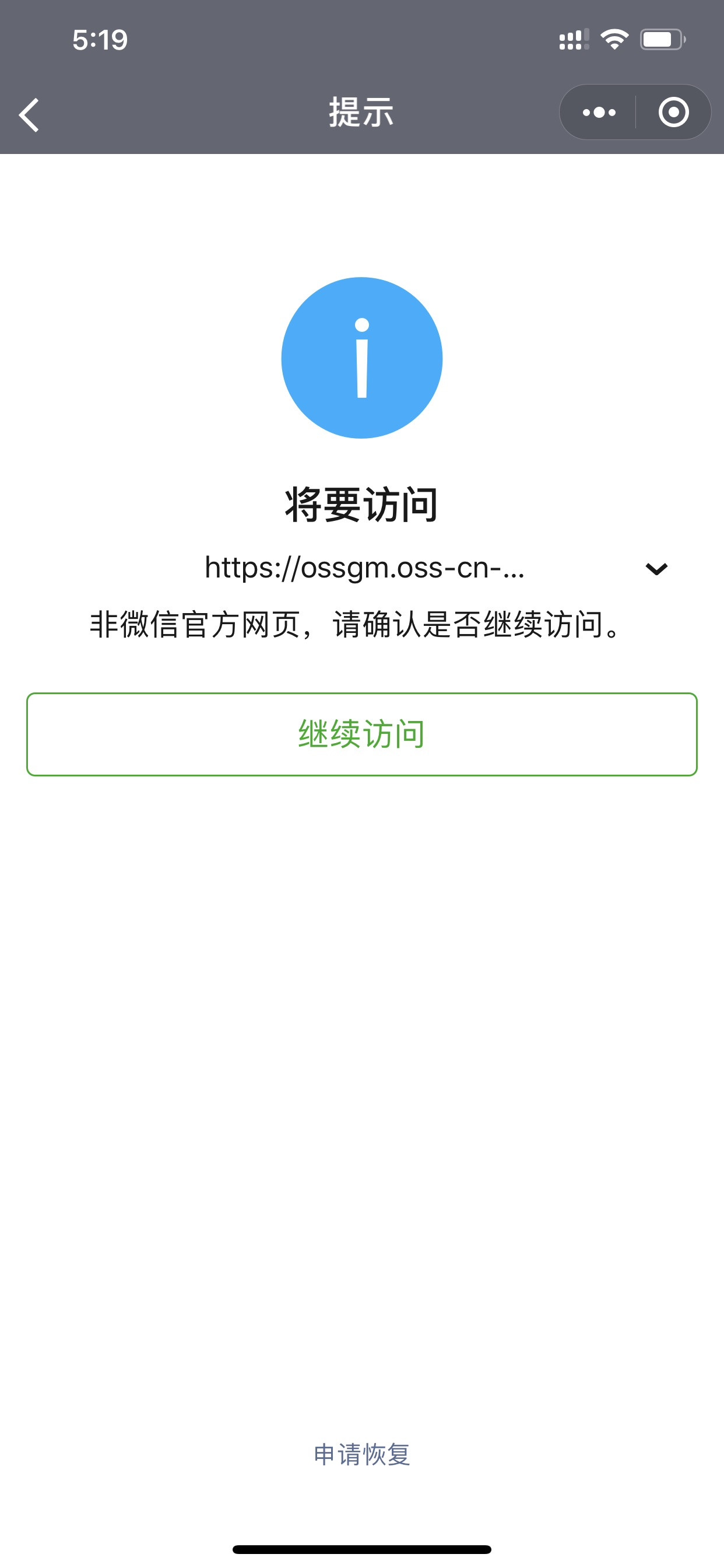Tap 继续访问 to continue visiting
The width and height of the screenshot is (724, 1568).
361,734
